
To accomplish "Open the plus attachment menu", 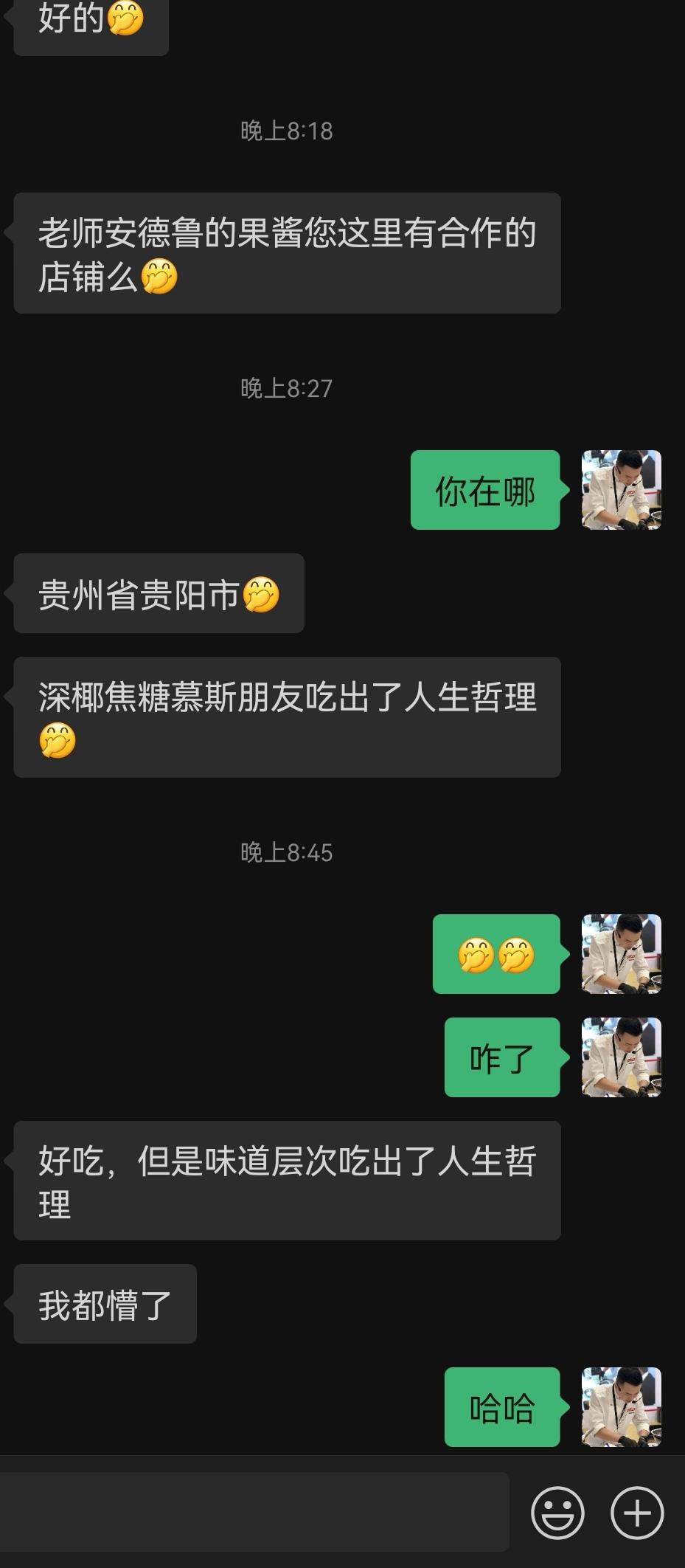I will point(637,1513).
